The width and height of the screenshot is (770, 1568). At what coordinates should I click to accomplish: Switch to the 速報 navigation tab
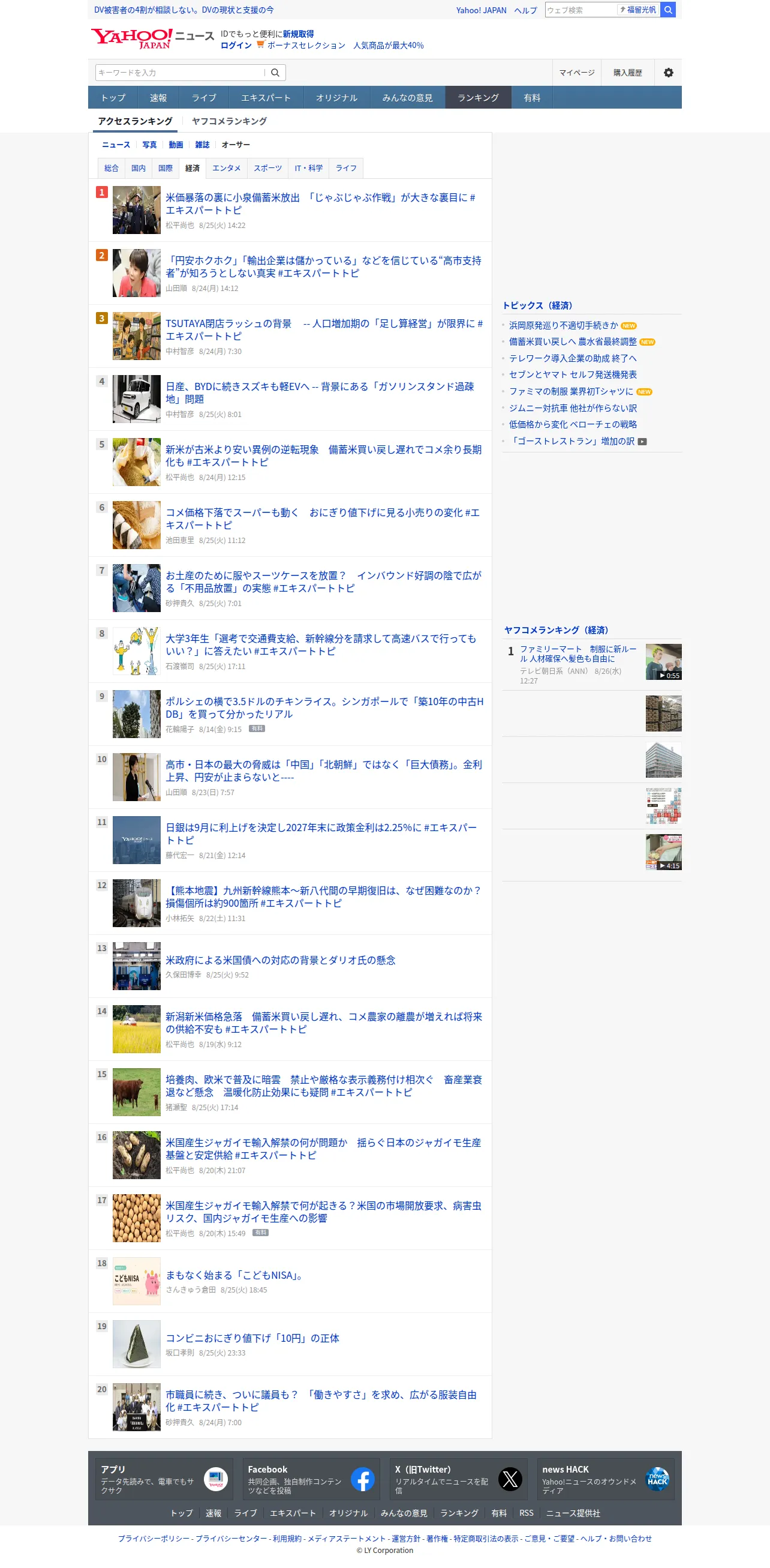[158, 97]
